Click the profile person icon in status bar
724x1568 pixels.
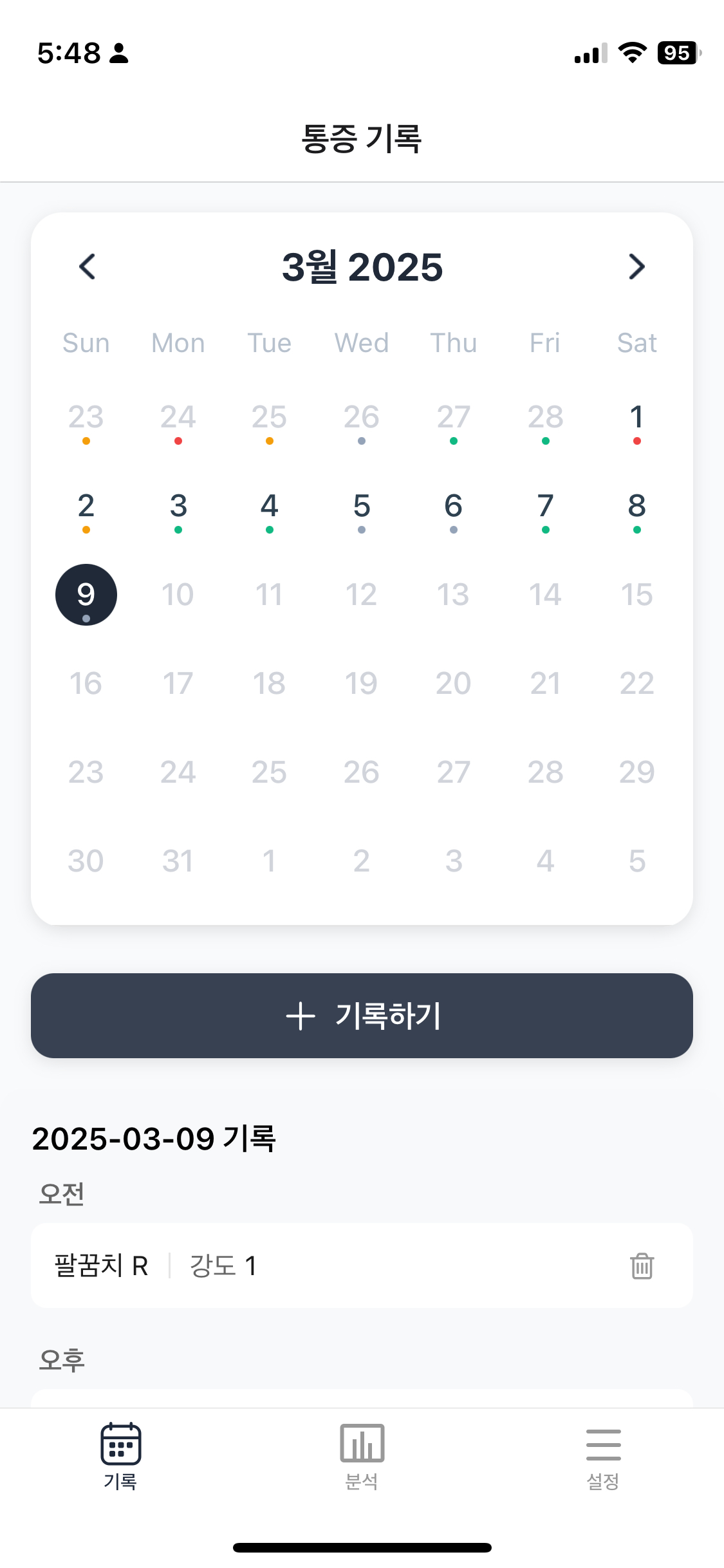point(120,55)
